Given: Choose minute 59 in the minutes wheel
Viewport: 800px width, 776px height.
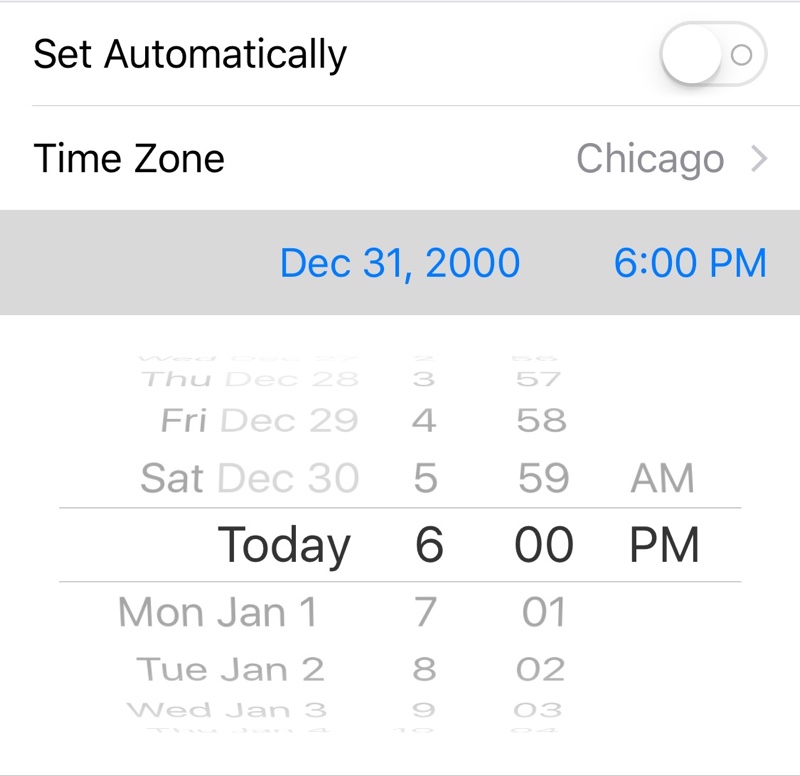Looking at the screenshot, I should 543,479.
